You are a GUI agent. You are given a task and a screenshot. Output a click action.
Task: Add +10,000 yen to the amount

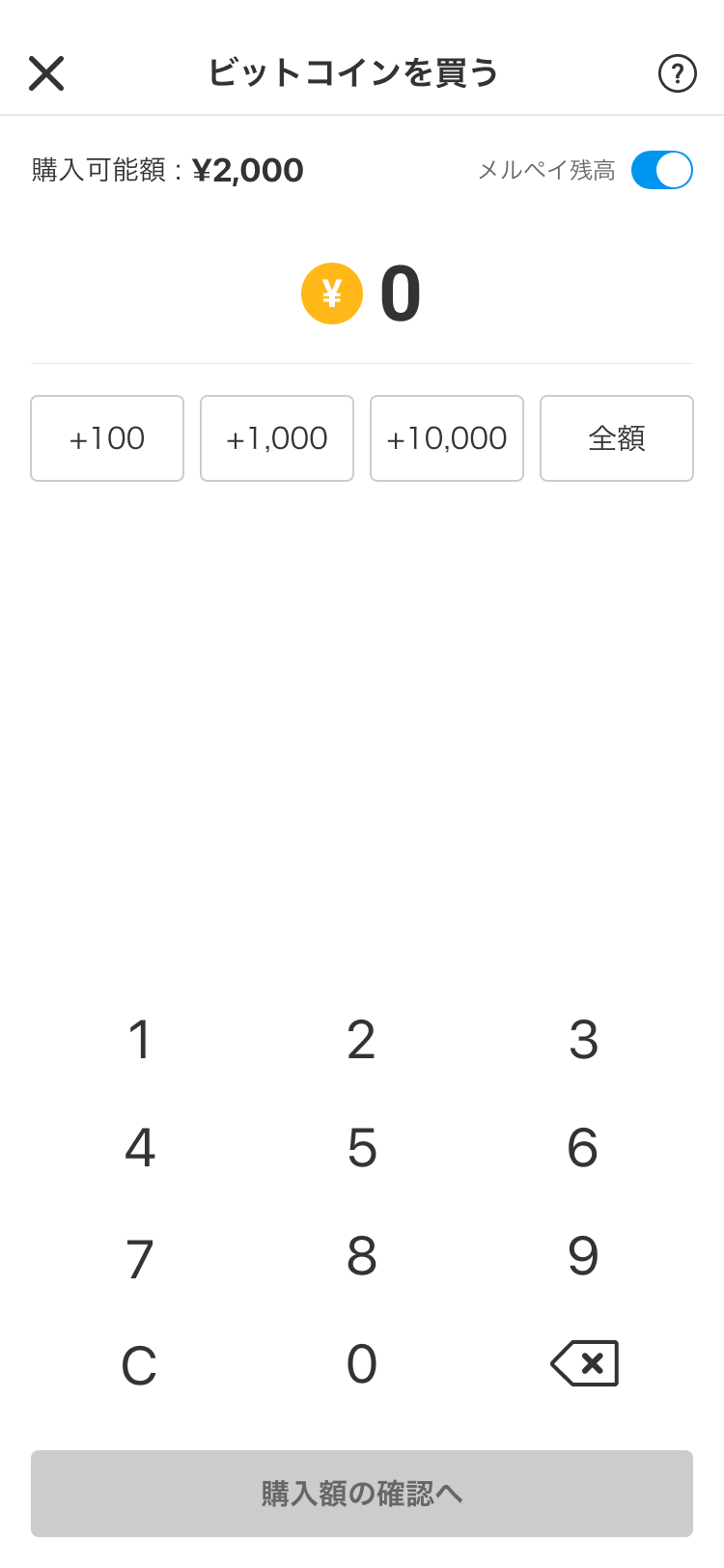coord(447,438)
